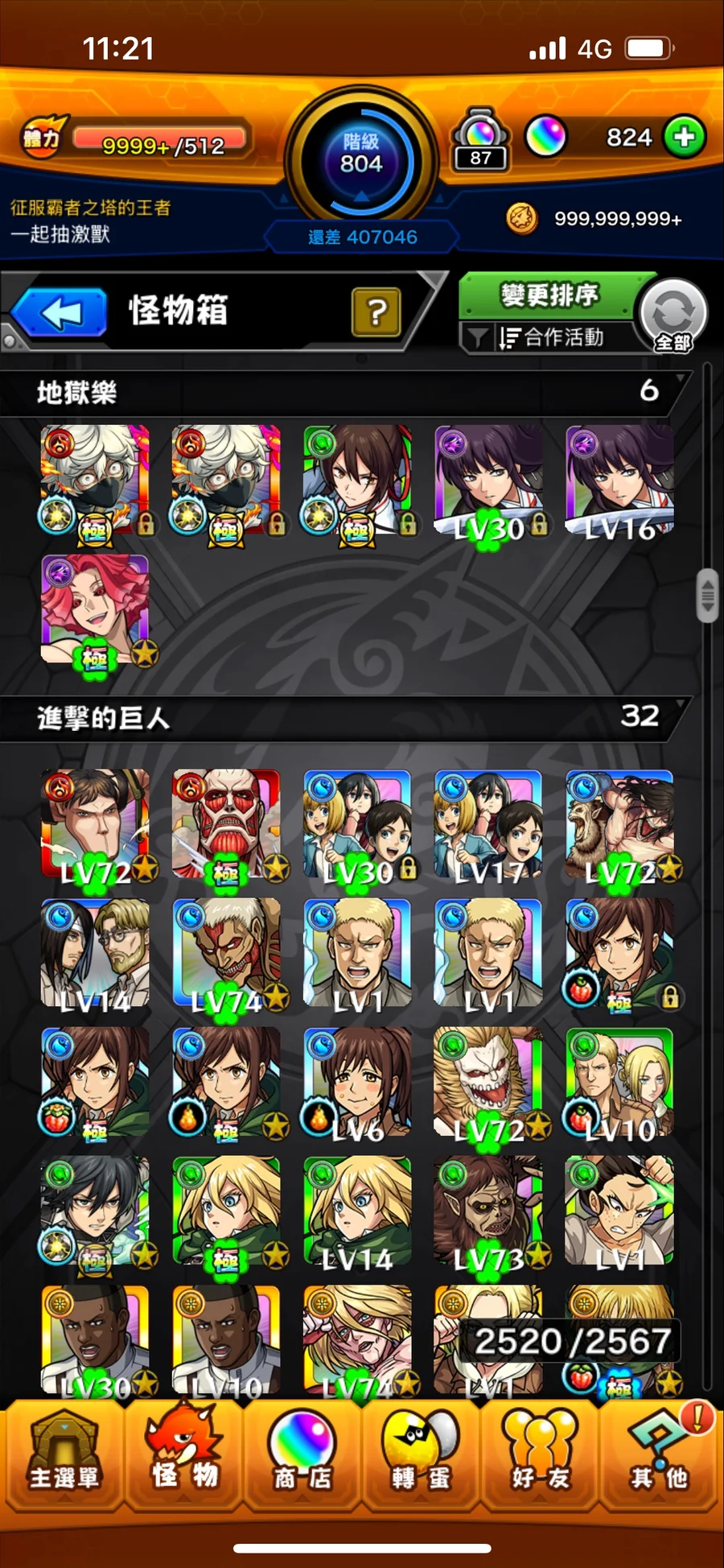
Task: Open the monster box help question mark
Action: [x=376, y=312]
